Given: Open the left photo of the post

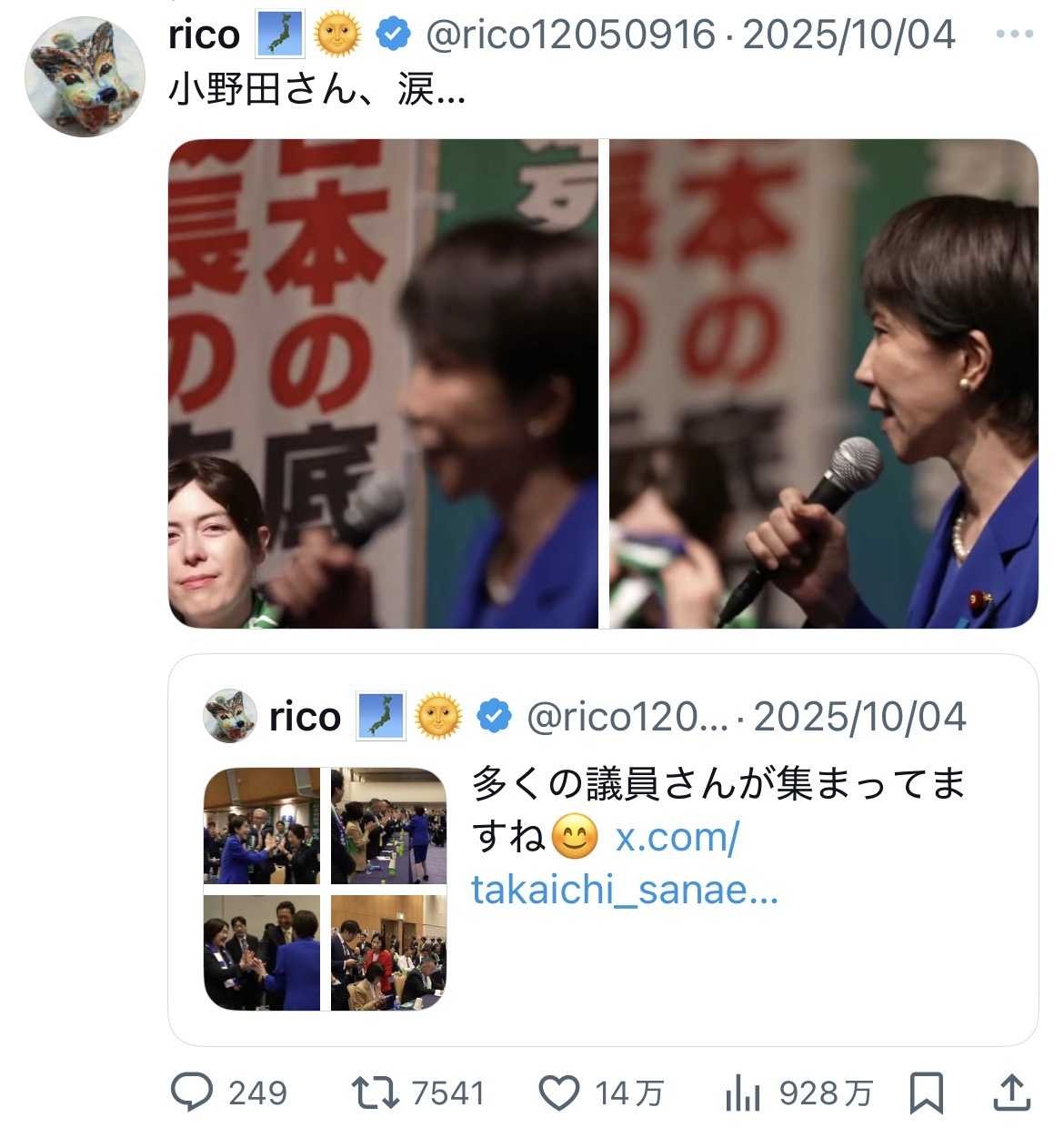Looking at the screenshot, I should coord(383,383).
